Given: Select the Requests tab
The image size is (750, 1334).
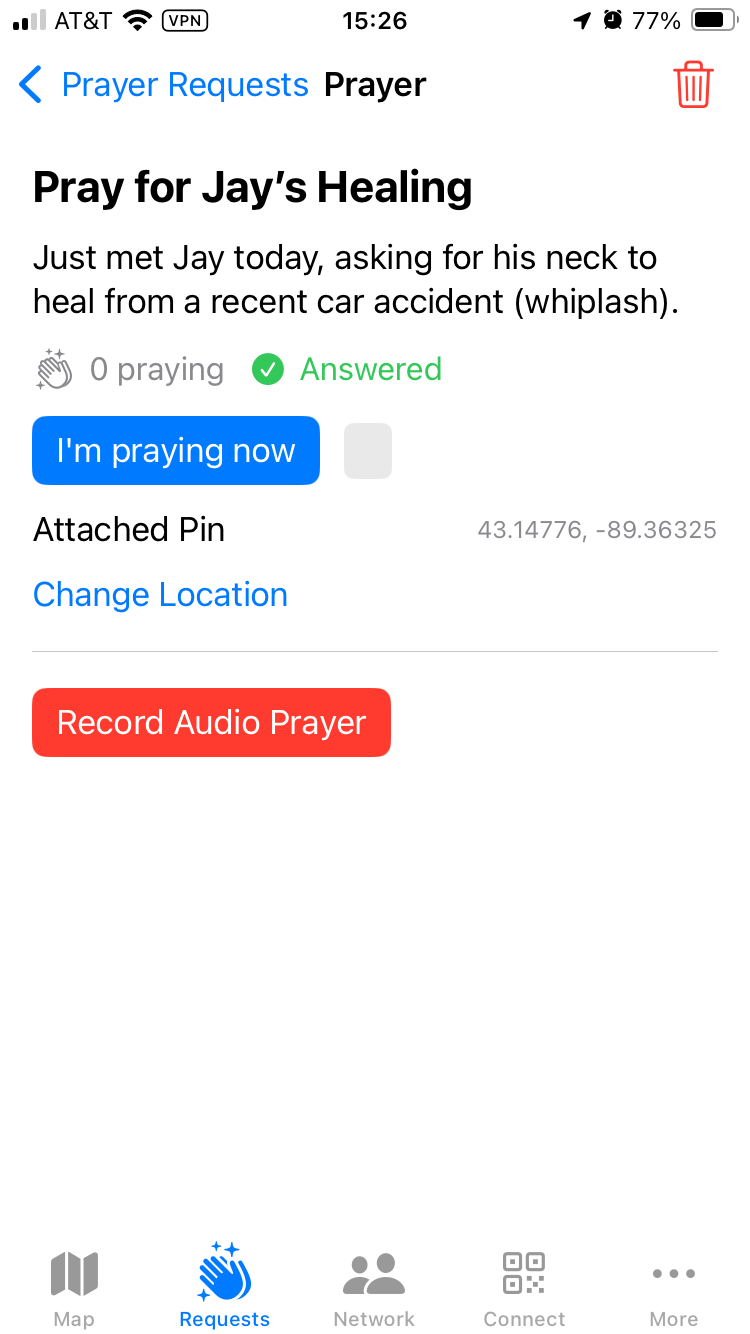Looking at the screenshot, I should [x=224, y=1288].
